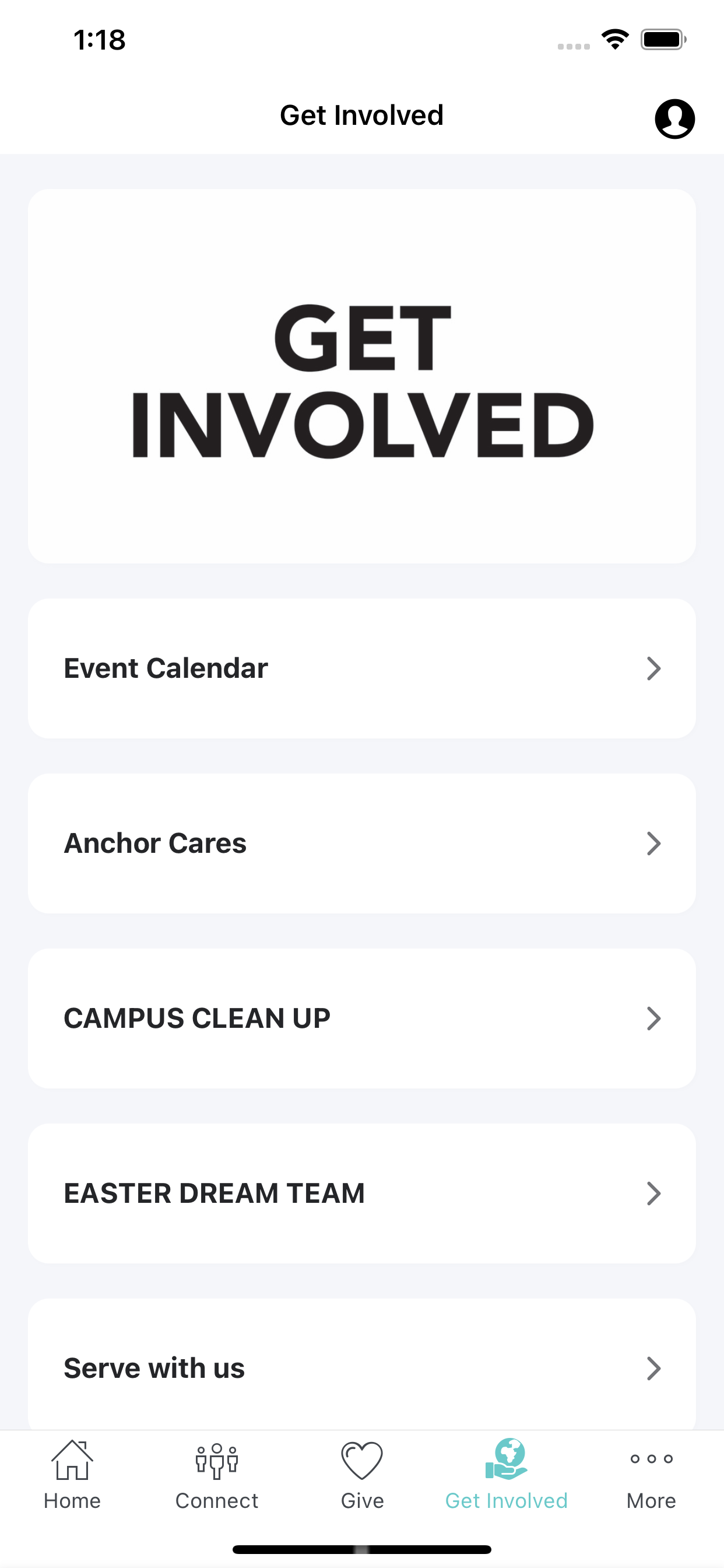The width and height of the screenshot is (724, 1568).
Task: Tap the GET INVOLVED banner card
Action: click(x=362, y=376)
